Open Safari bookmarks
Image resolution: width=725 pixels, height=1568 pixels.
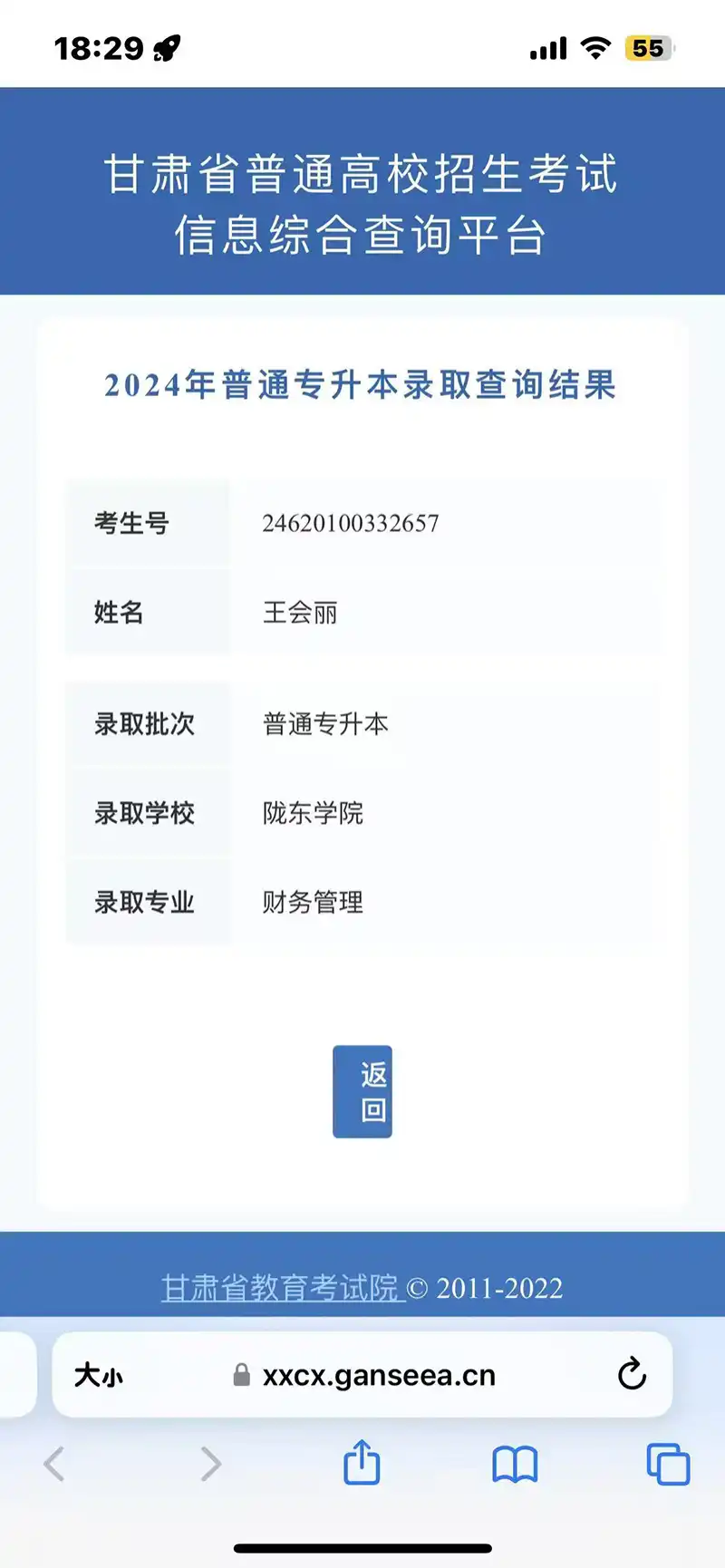pyautogui.click(x=515, y=1464)
